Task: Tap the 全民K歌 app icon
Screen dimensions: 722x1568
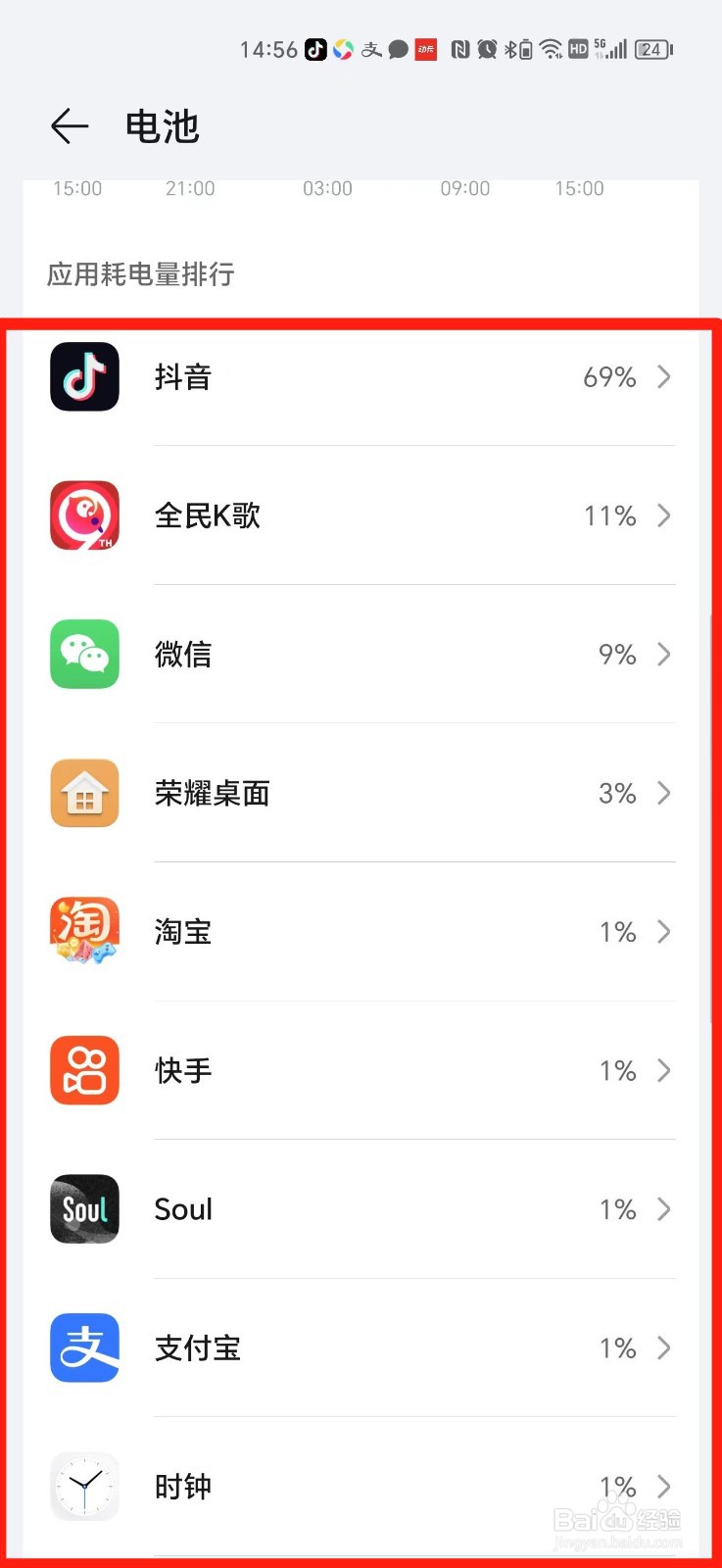Action: point(84,514)
